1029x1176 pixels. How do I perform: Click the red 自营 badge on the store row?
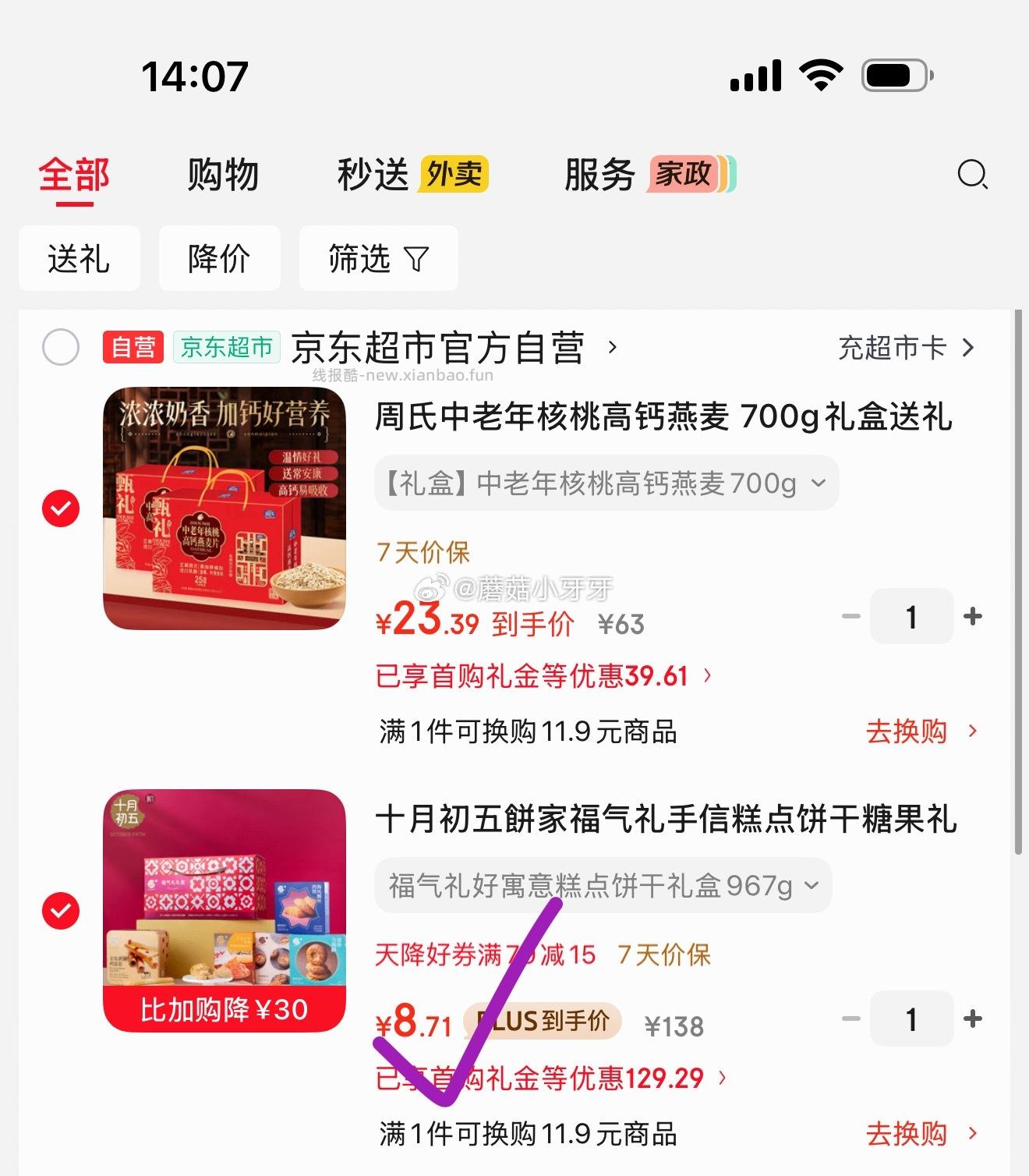pyautogui.click(x=132, y=348)
